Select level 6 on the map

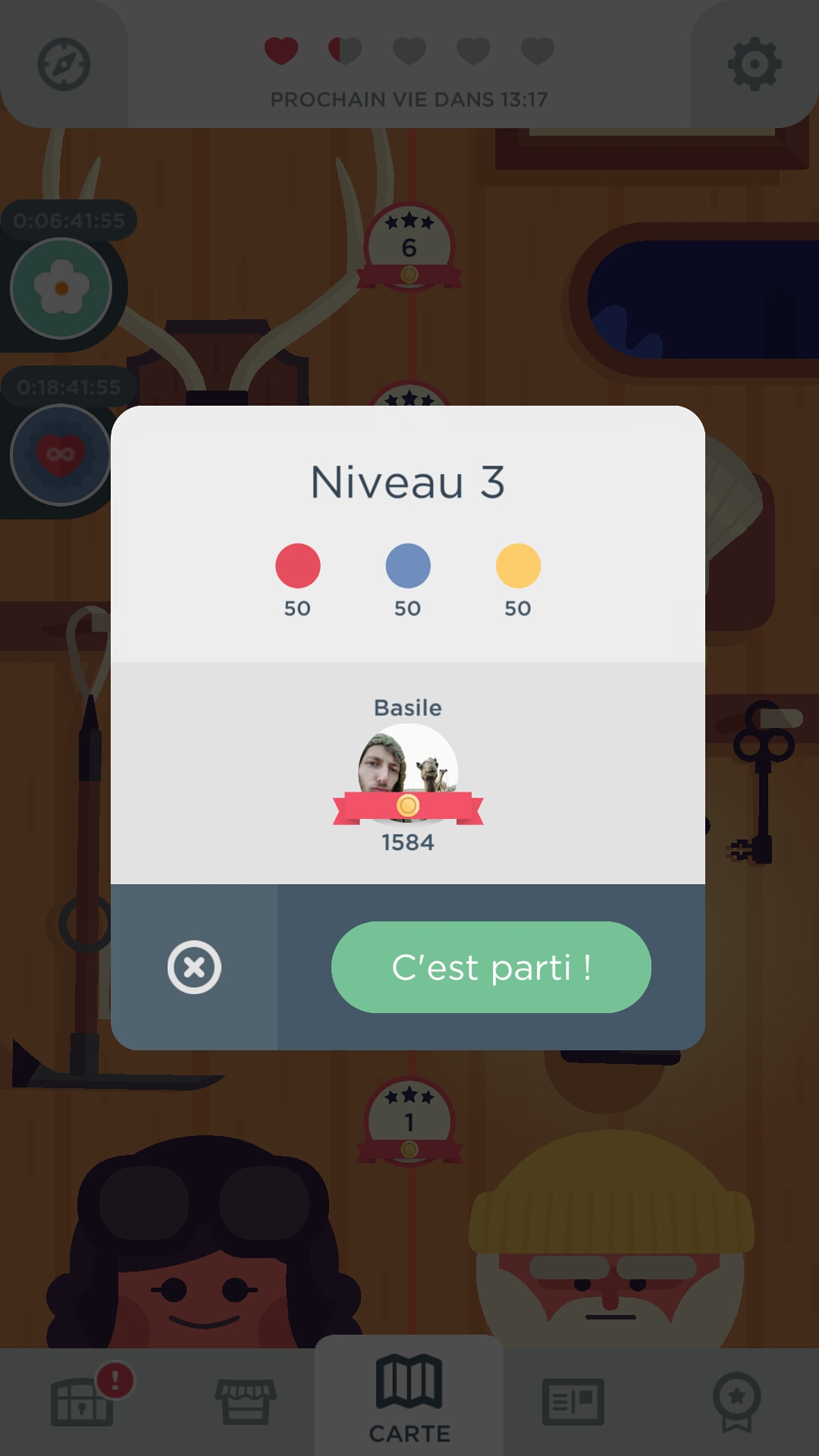pos(409,248)
